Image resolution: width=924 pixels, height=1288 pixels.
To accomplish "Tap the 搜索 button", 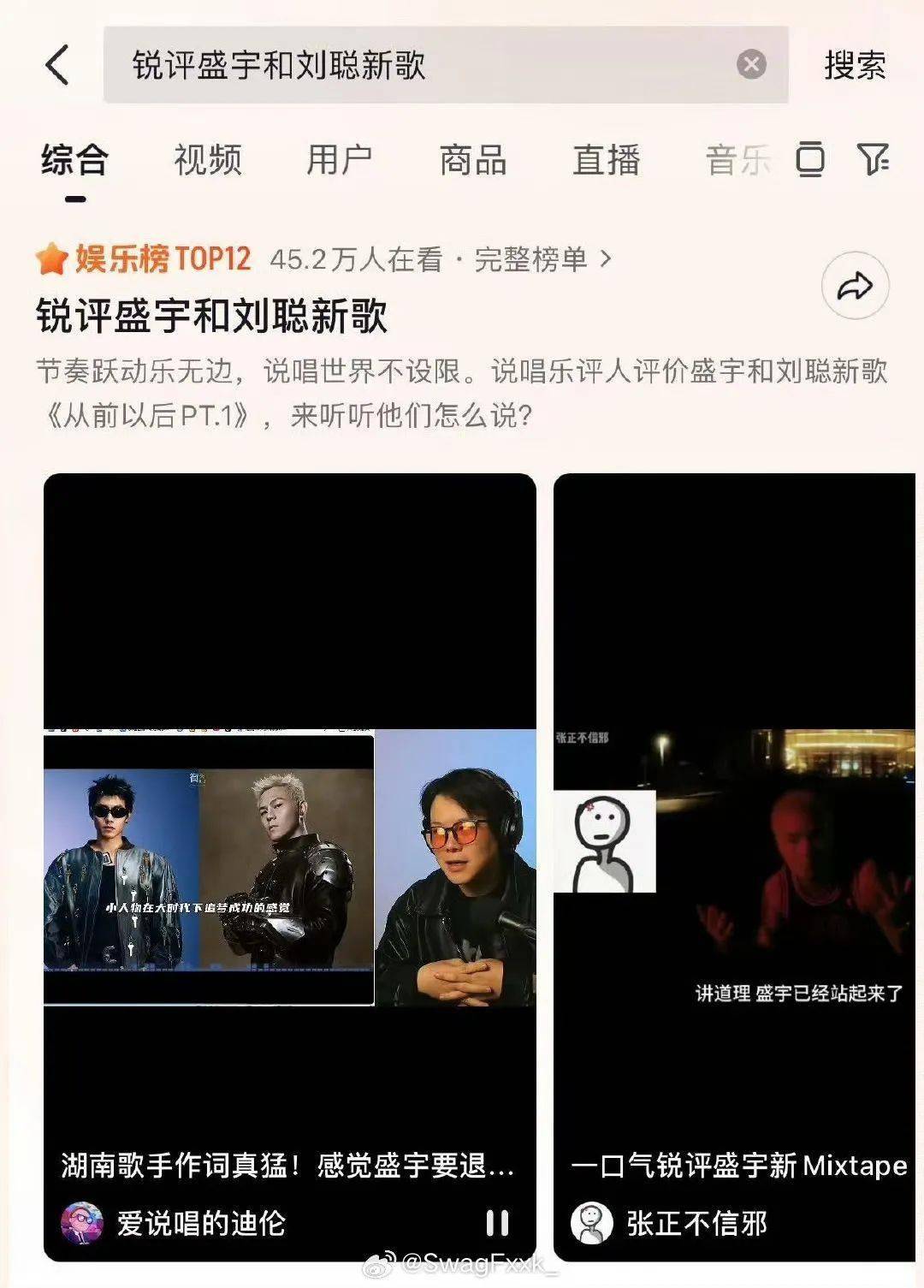I will point(854,65).
